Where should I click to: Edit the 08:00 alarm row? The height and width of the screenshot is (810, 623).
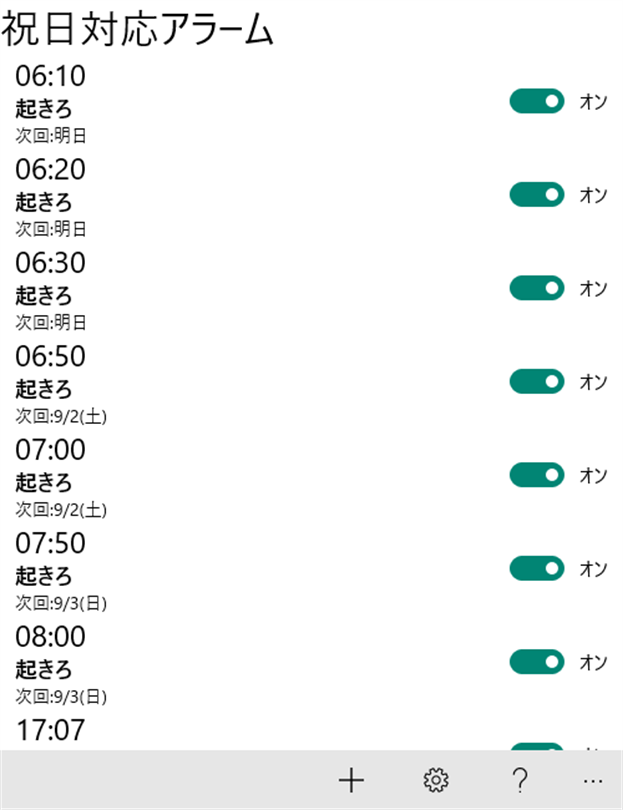point(200,662)
